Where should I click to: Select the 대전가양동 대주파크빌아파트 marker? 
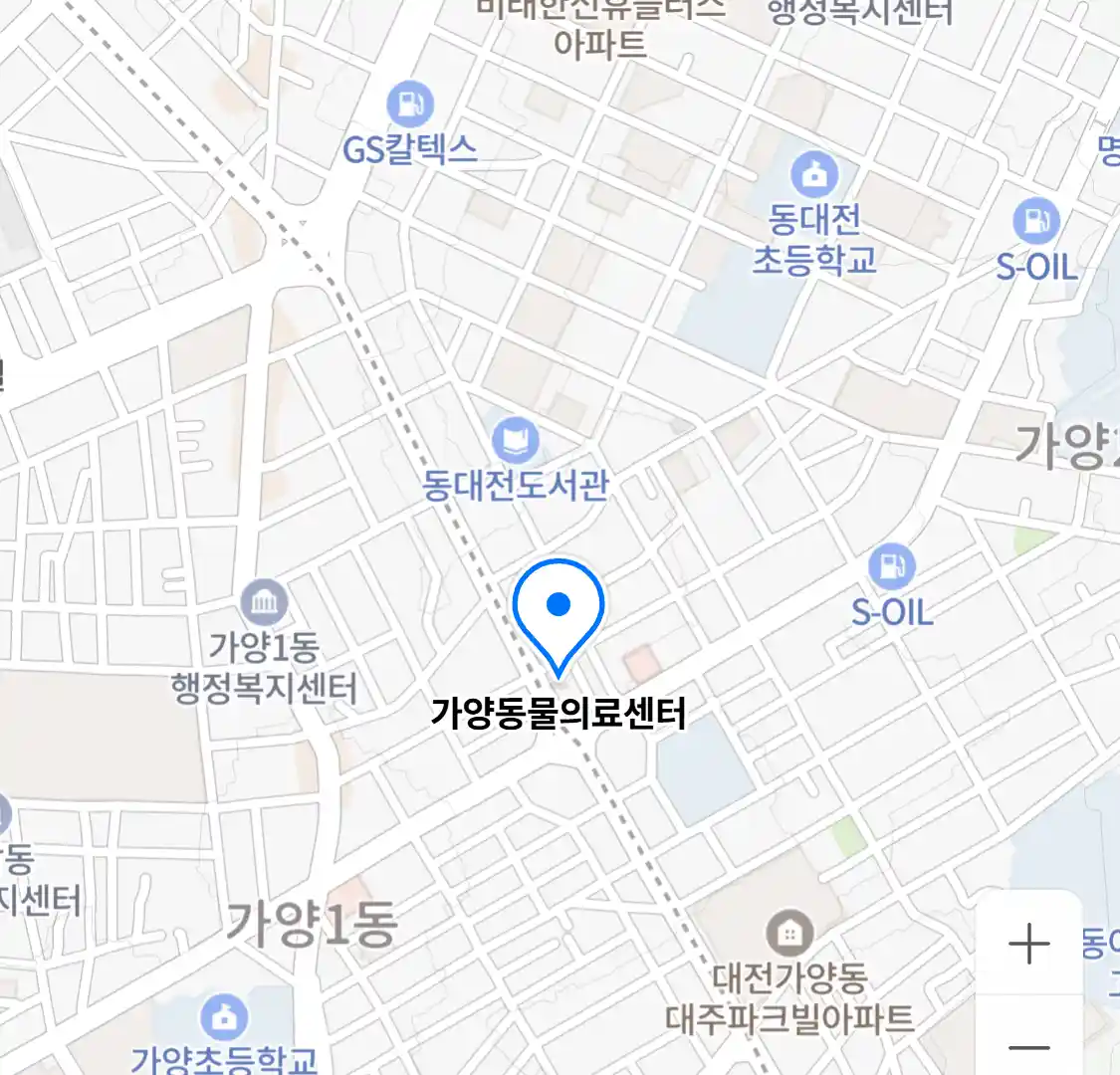point(789,934)
